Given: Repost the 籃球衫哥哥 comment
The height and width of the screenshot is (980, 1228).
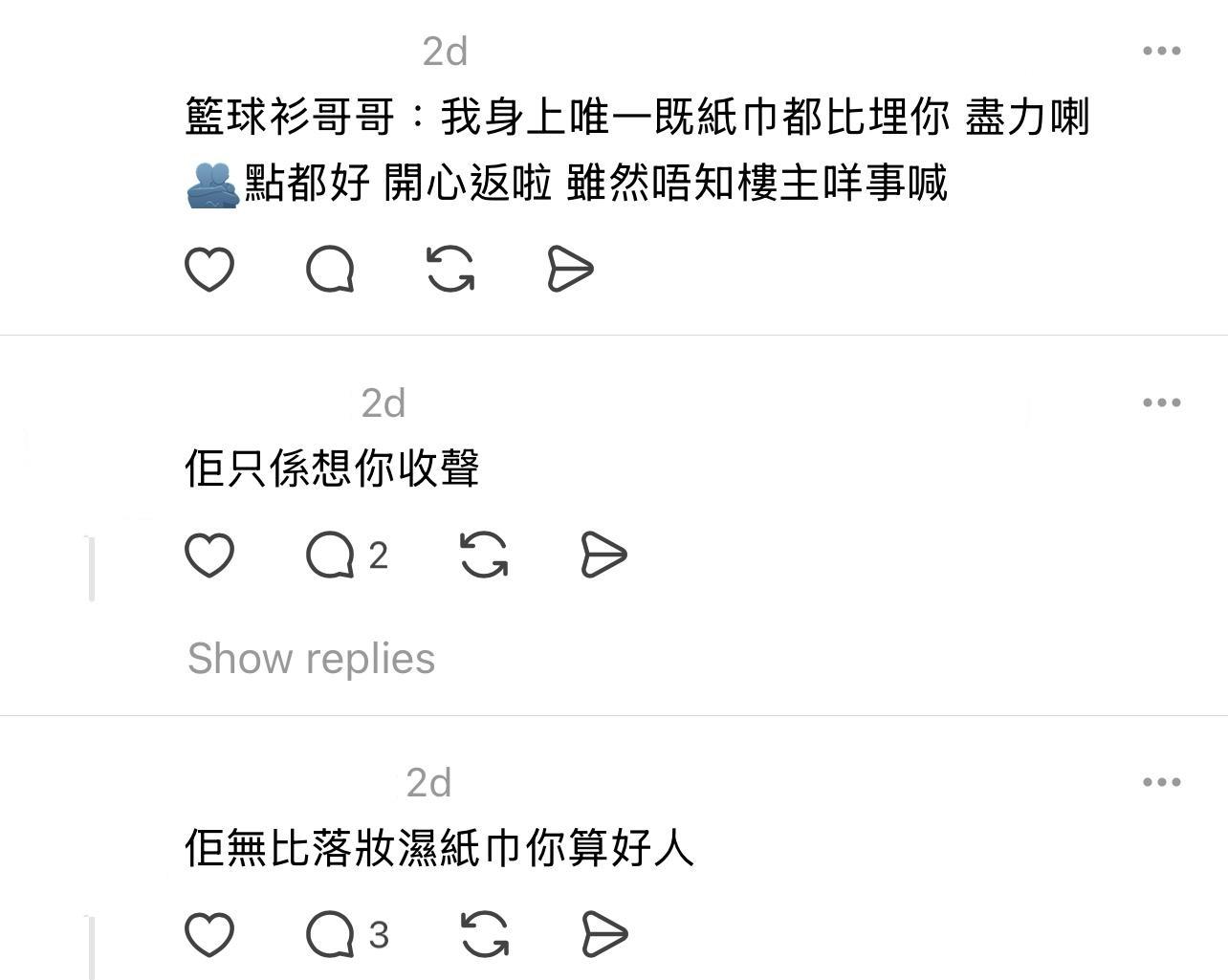Looking at the screenshot, I should [450, 269].
